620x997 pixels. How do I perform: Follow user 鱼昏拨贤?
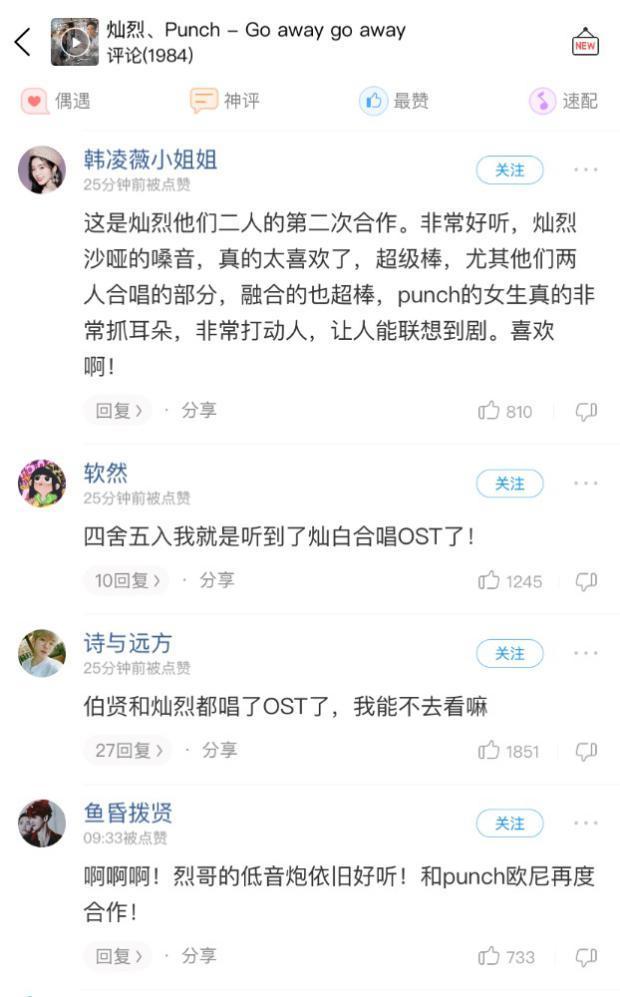(x=509, y=823)
